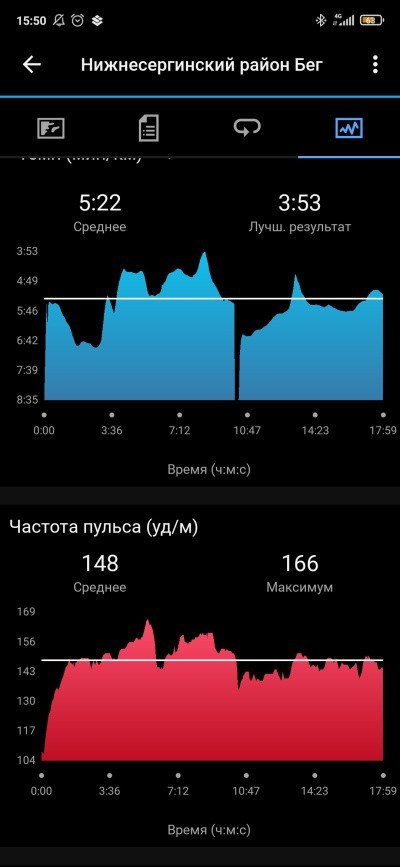Switch to the overview map tab
400x867 pixels.
click(x=50, y=128)
